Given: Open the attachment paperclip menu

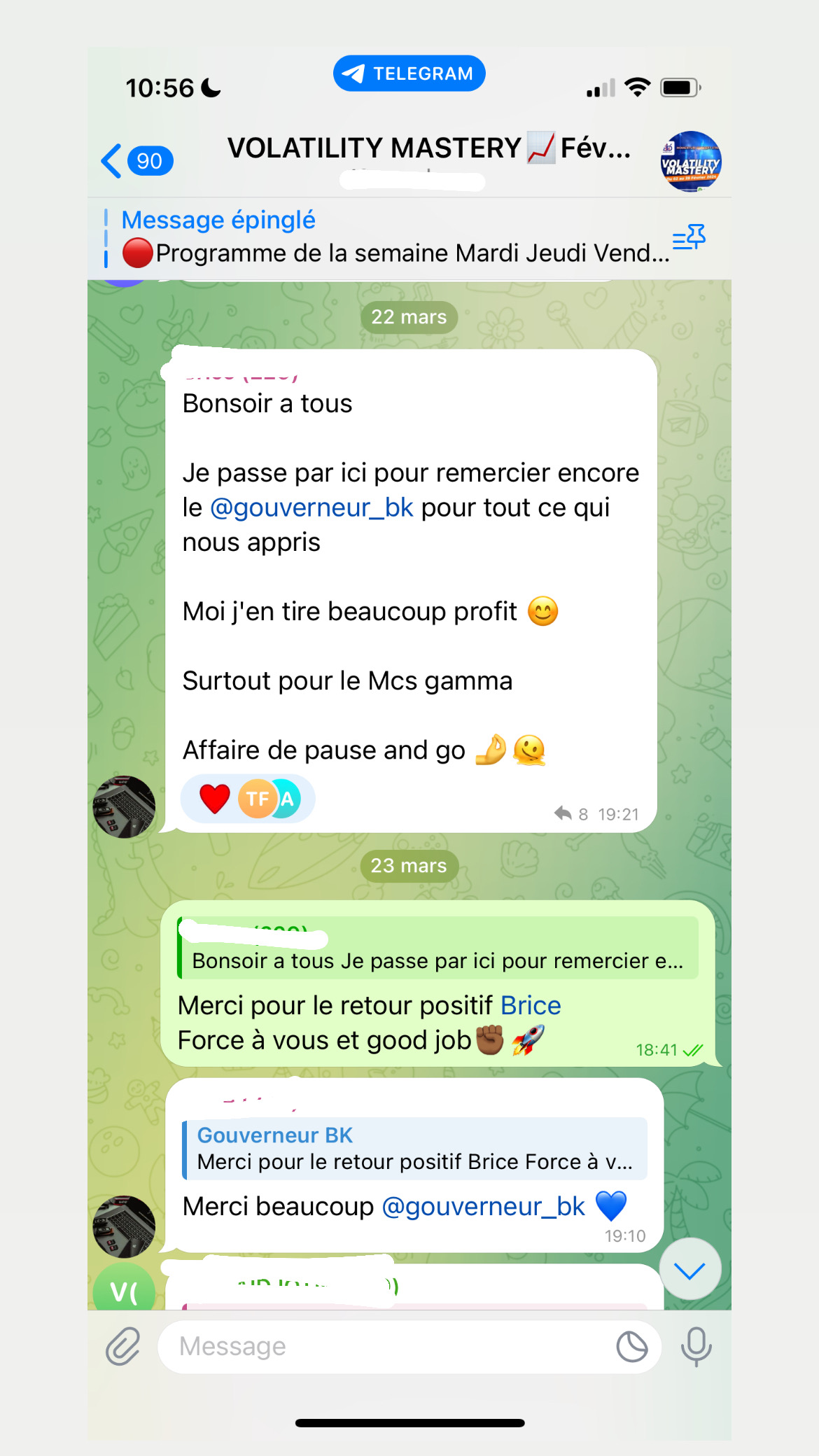Looking at the screenshot, I should coord(123,1346).
